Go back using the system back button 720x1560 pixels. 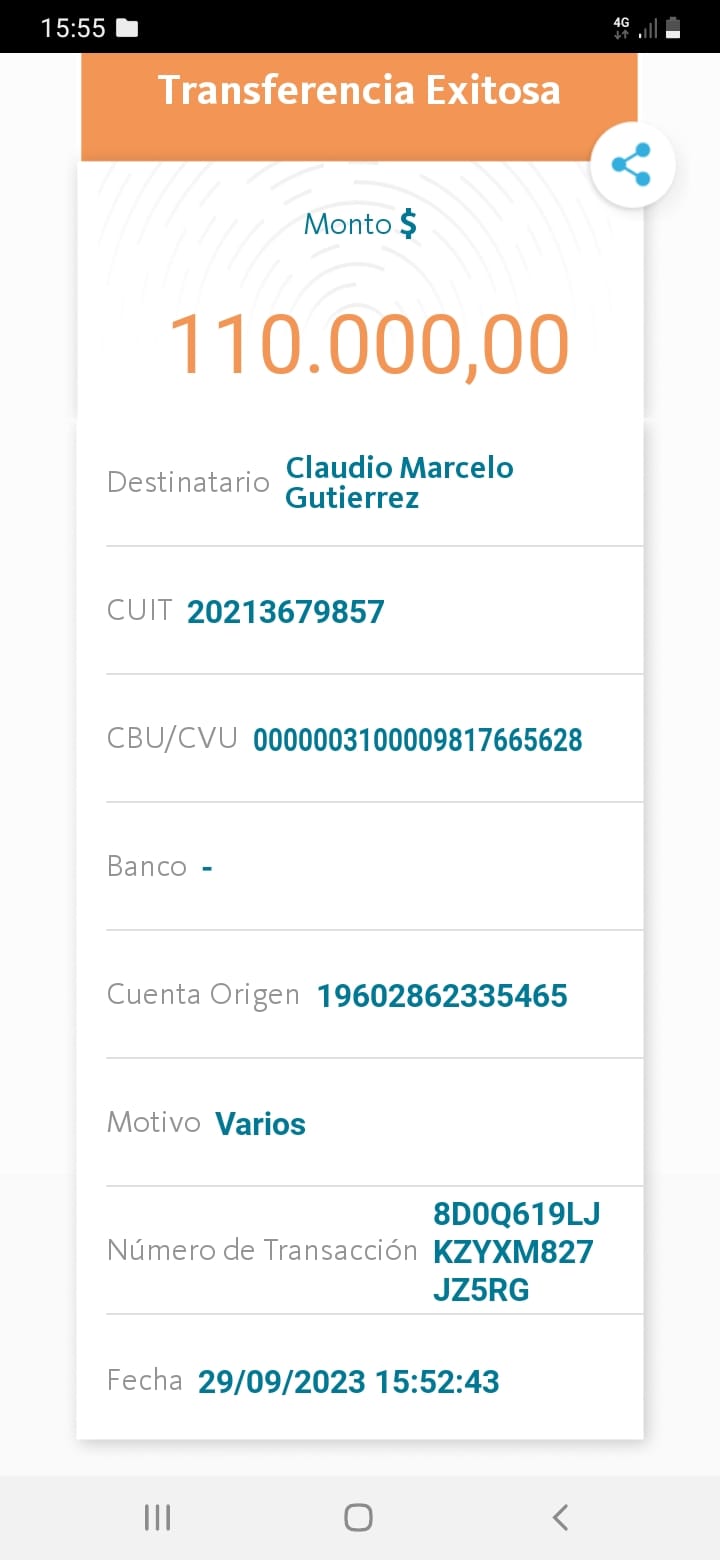(x=560, y=1517)
